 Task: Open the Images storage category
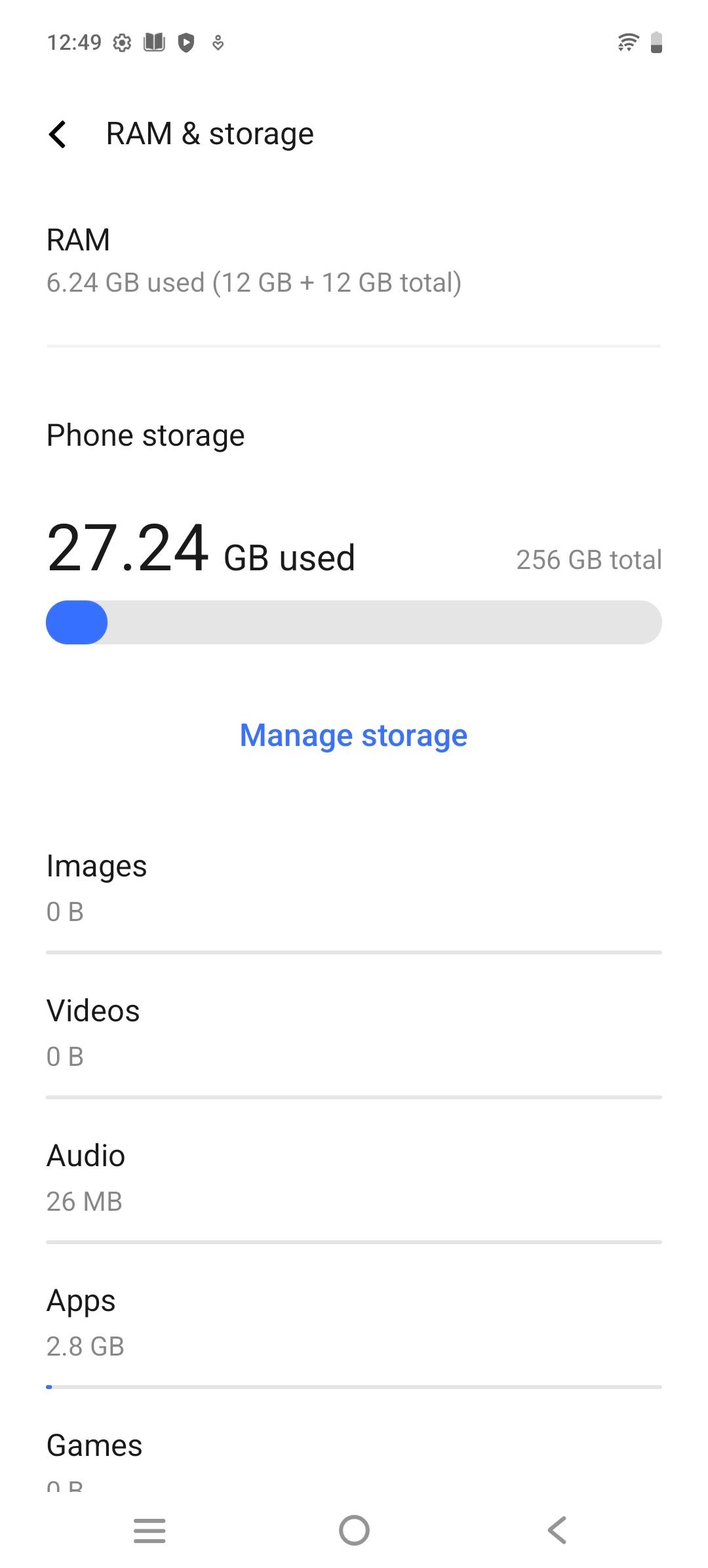click(354, 888)
